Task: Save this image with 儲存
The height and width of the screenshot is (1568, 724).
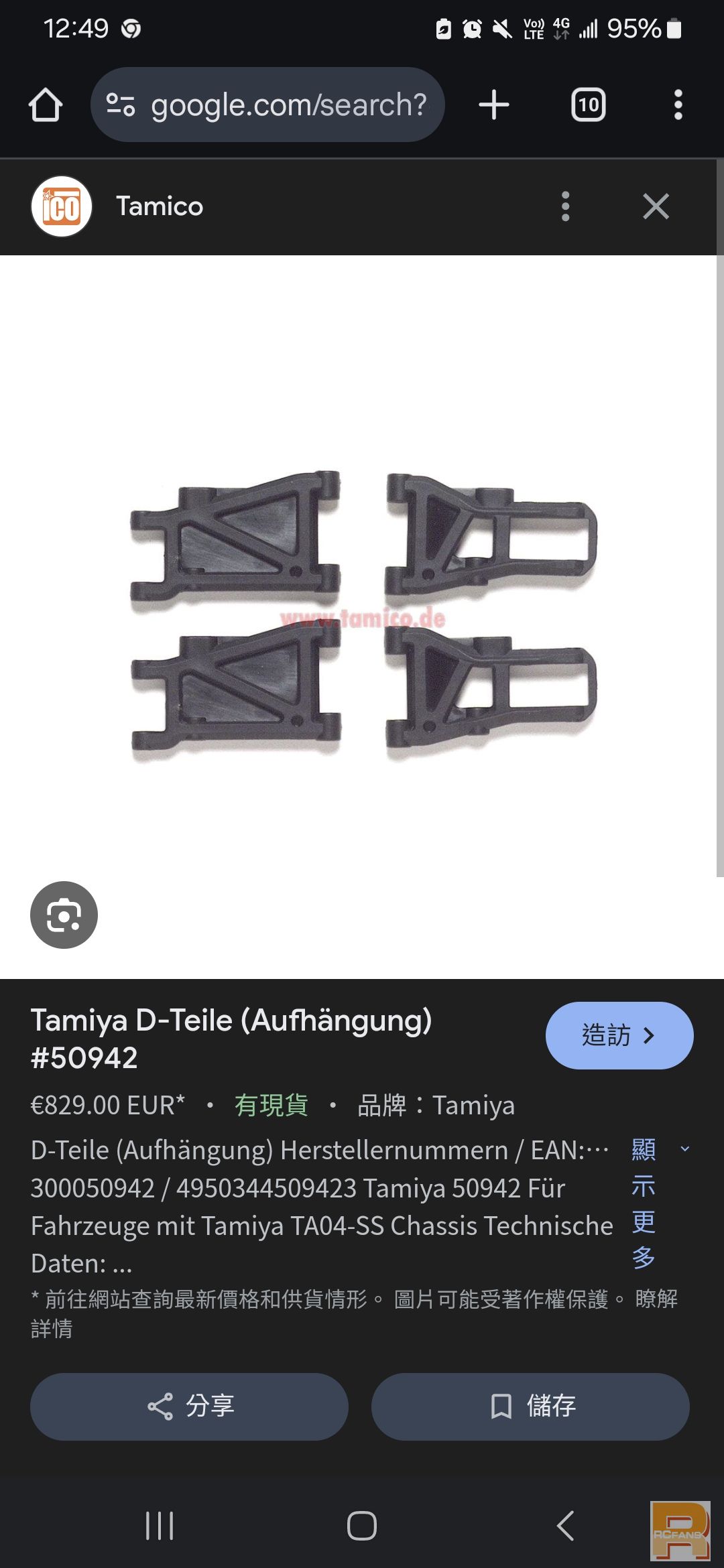Action: tap(530, 1406)
